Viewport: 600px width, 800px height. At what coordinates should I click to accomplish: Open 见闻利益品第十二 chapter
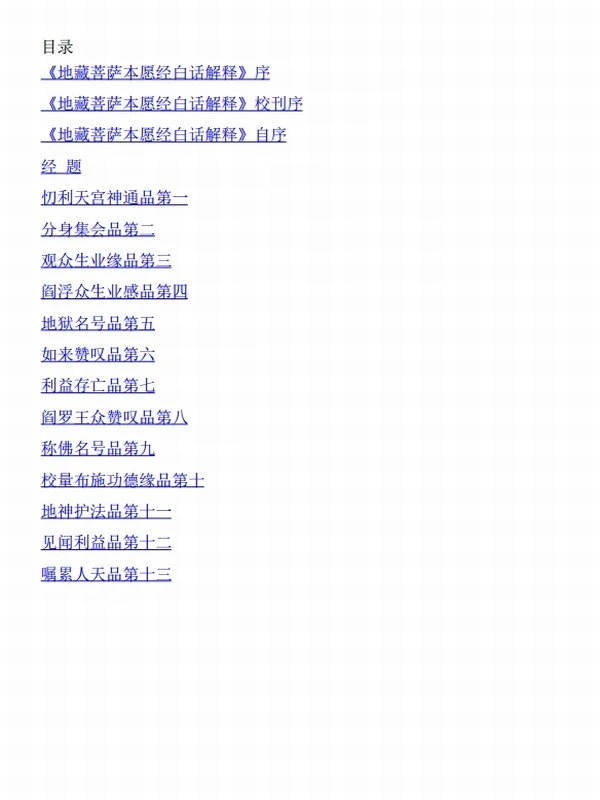[106, 542]
